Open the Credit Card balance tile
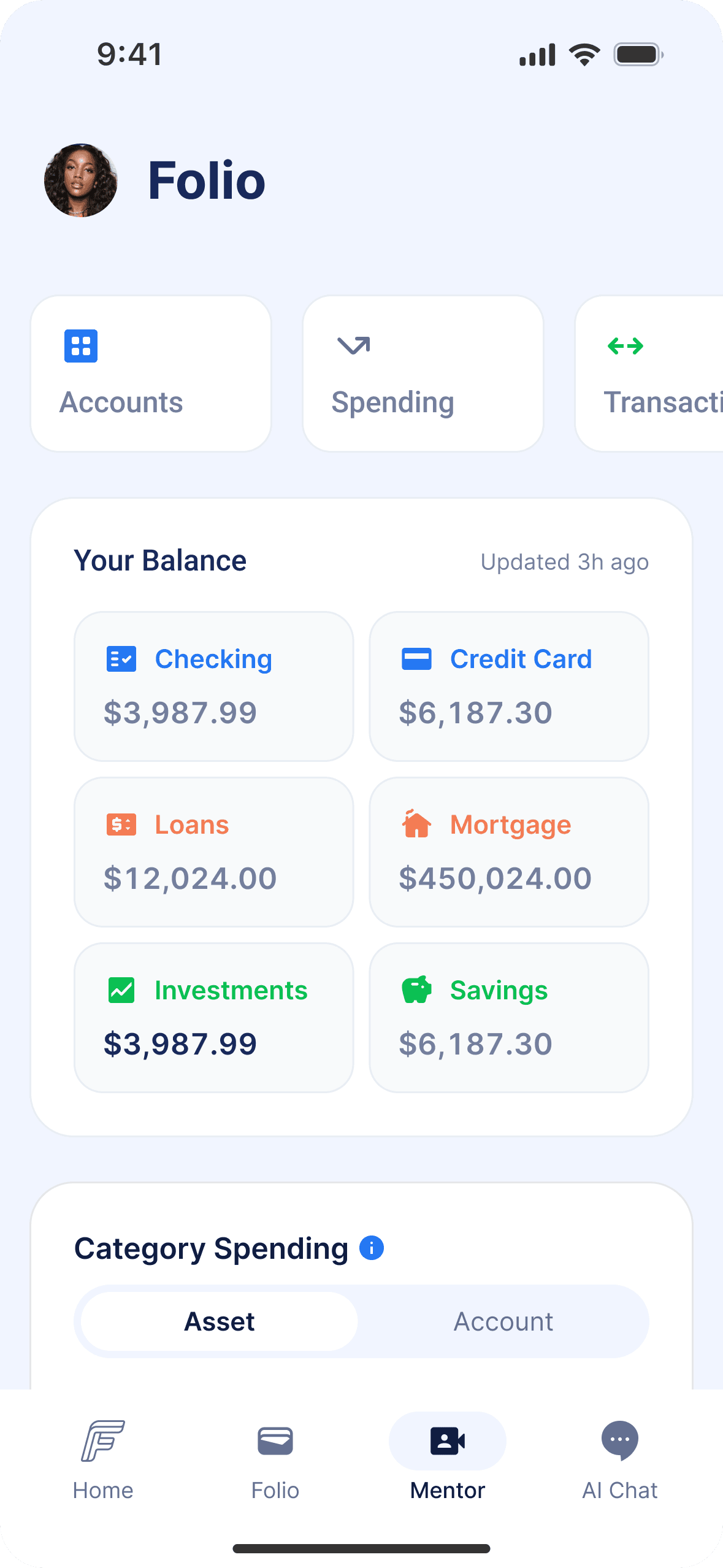Viewport: 723px width, 1568px height. coord(509,686)
